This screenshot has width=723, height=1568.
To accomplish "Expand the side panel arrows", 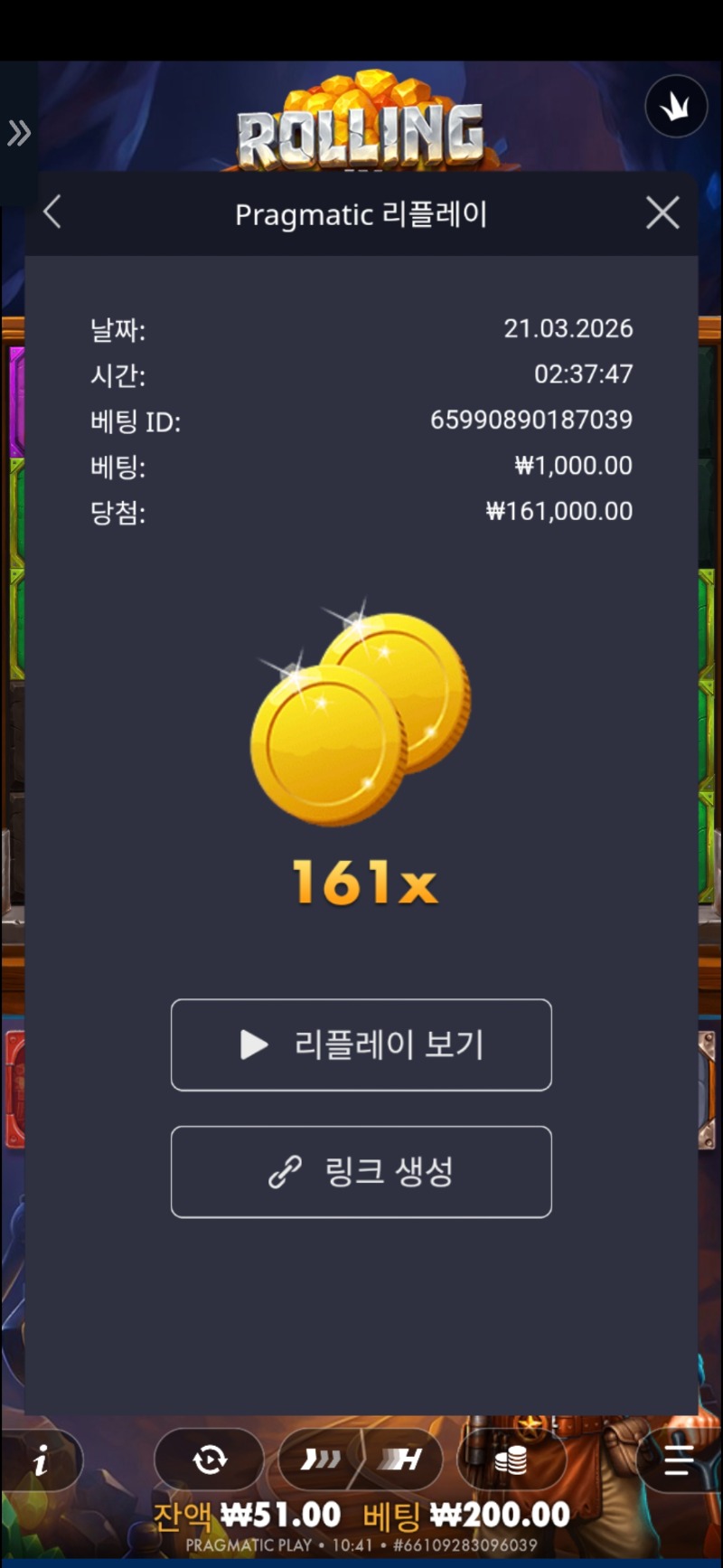I will pos(19,133).
